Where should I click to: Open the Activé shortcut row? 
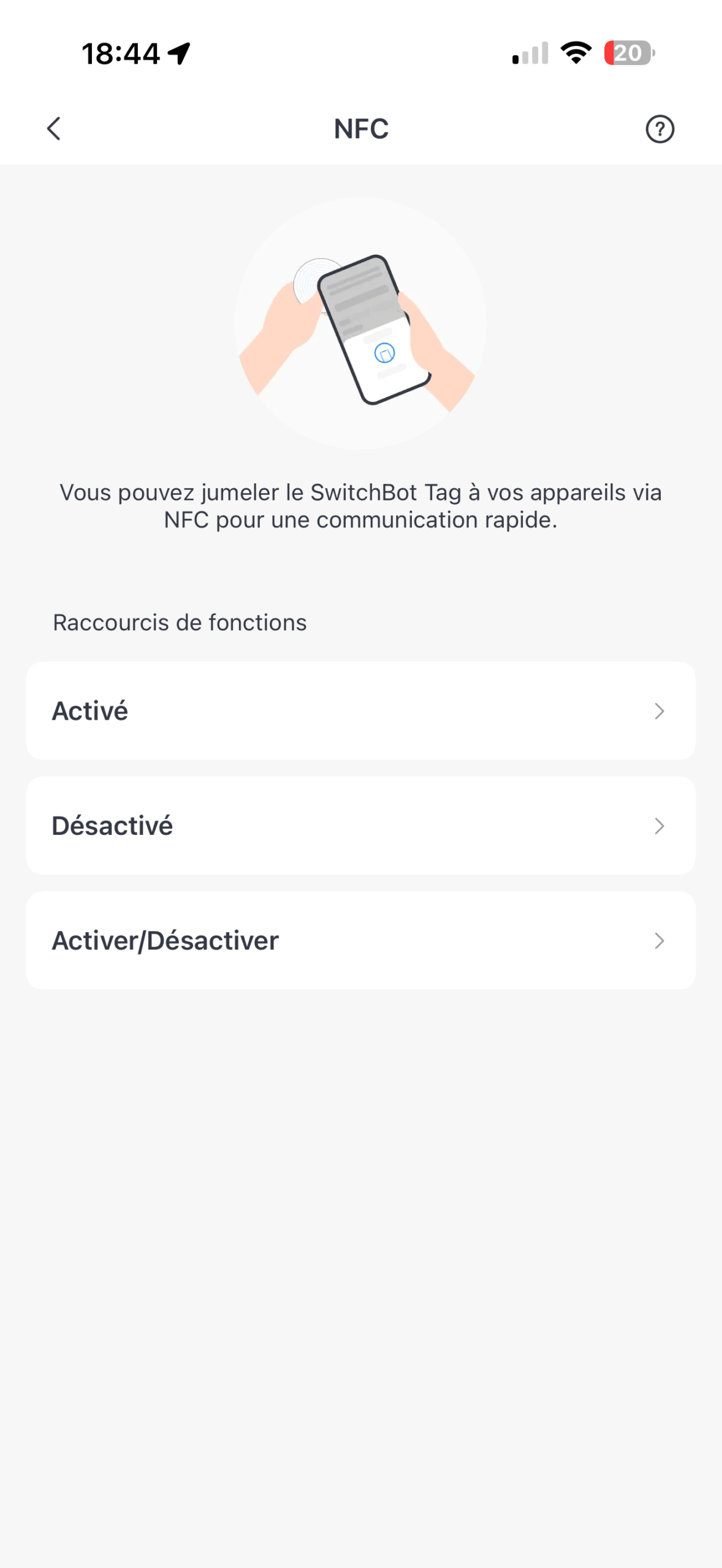(x=360, y=710)
